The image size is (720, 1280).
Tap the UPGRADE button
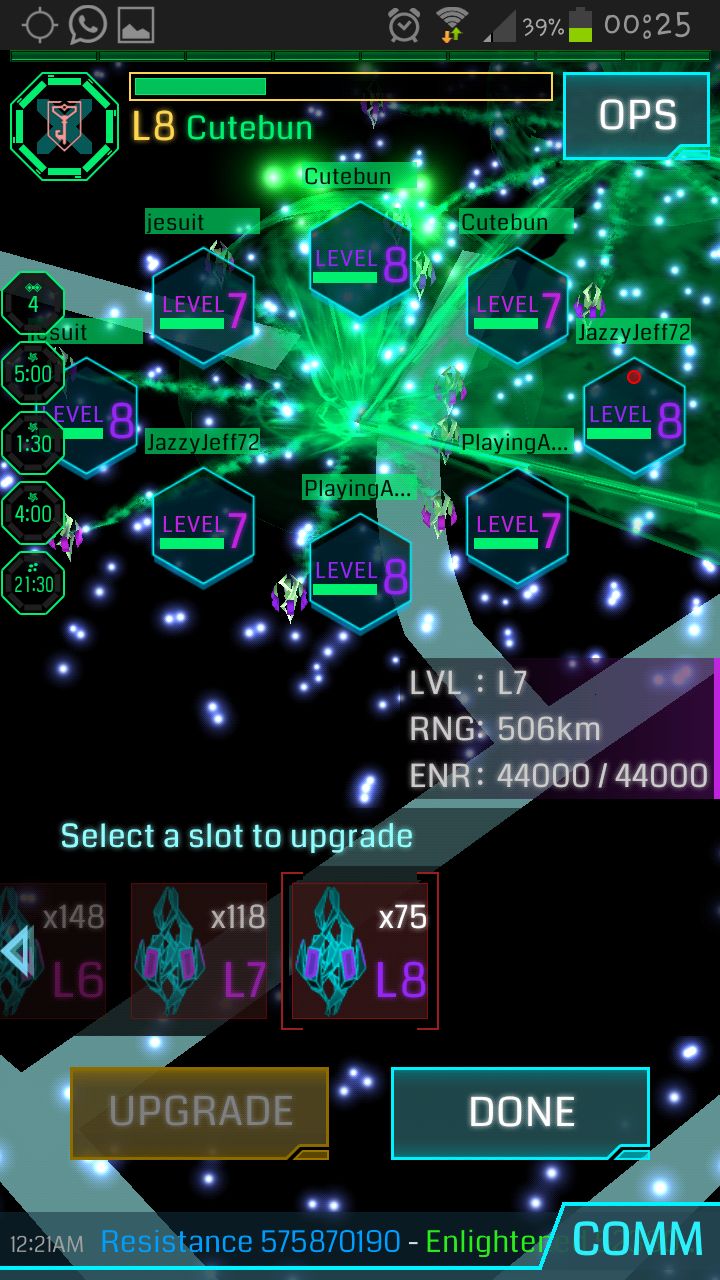click(199, 1112)
